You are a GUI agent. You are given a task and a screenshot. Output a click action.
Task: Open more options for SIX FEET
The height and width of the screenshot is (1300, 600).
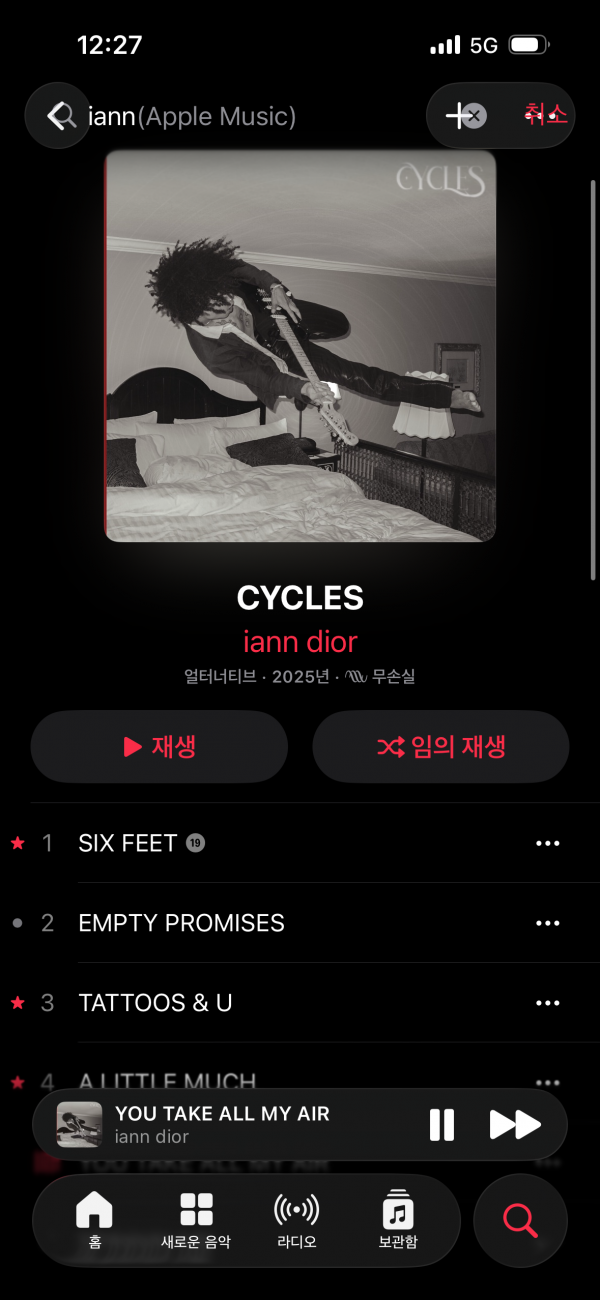[547, 843]
